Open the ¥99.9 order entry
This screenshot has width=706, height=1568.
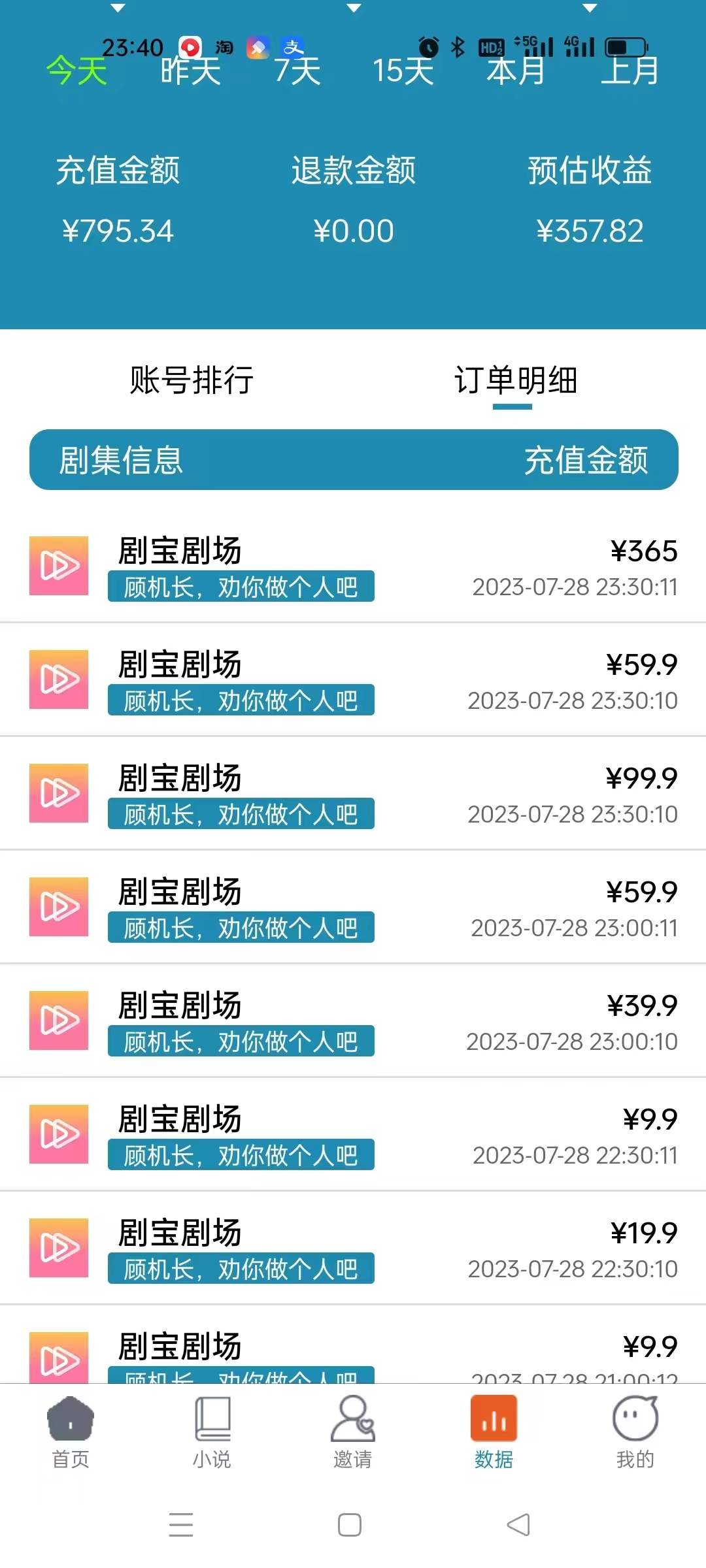pos(353,794)
